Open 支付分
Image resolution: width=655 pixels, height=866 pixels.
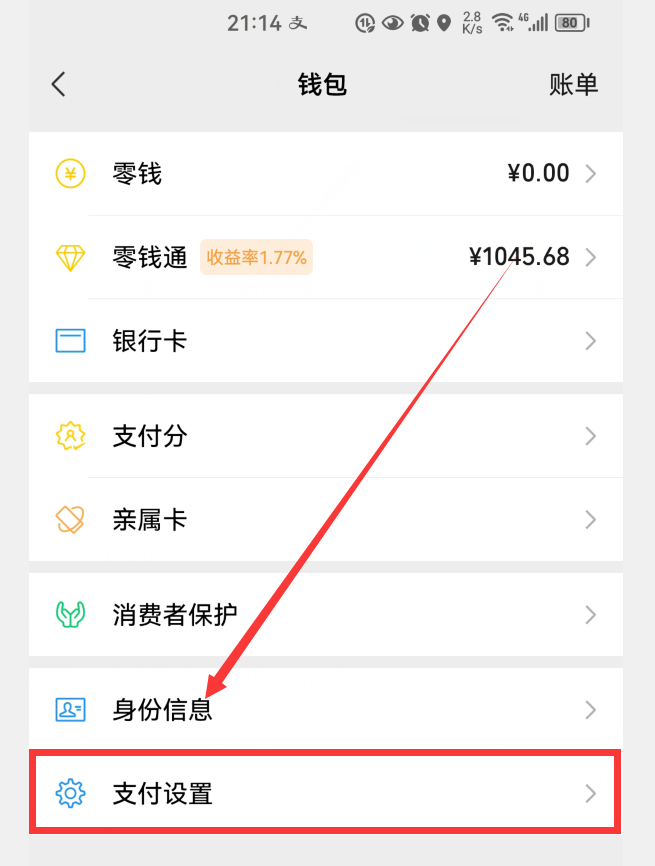click(326, 436)
